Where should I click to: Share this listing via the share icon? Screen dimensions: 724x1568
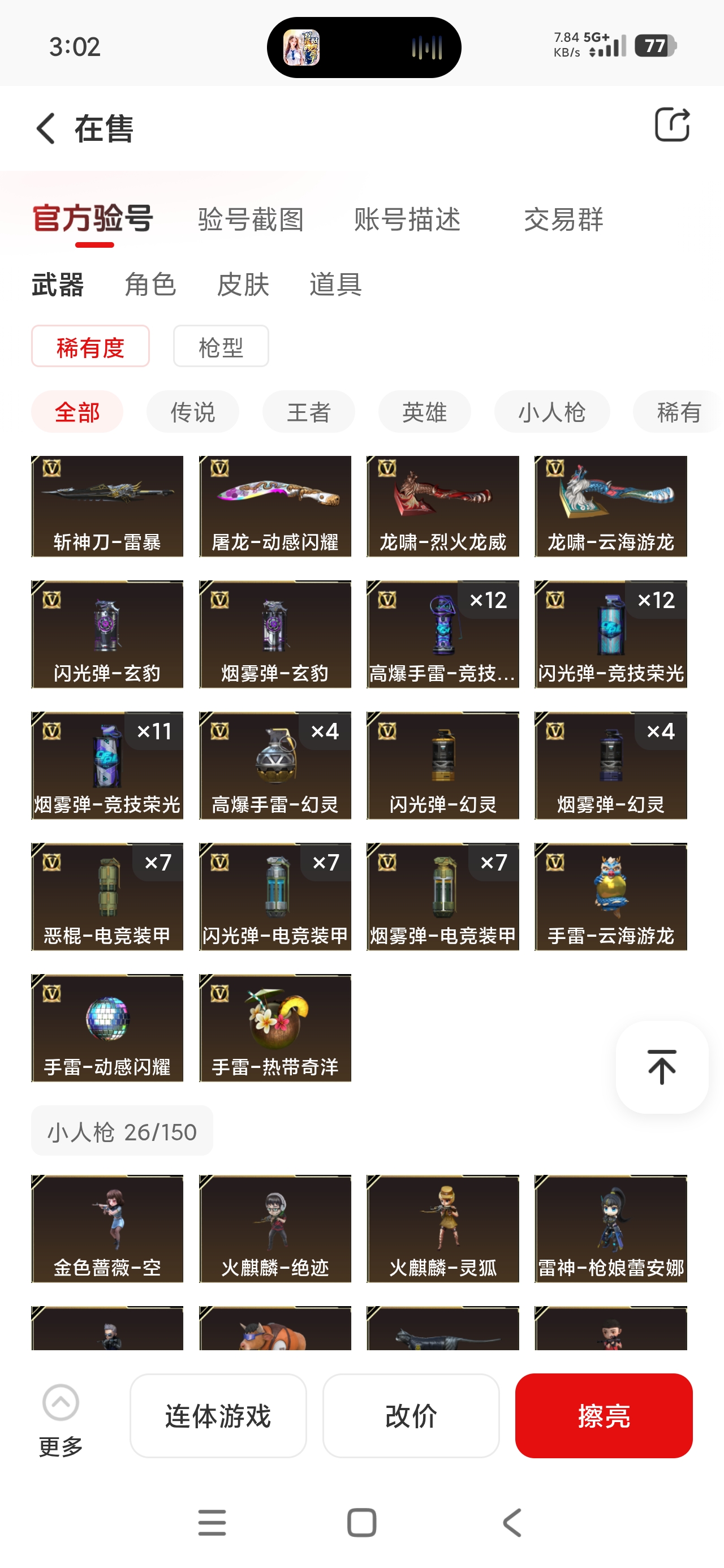pyautogui.click(x=671, y=125)
